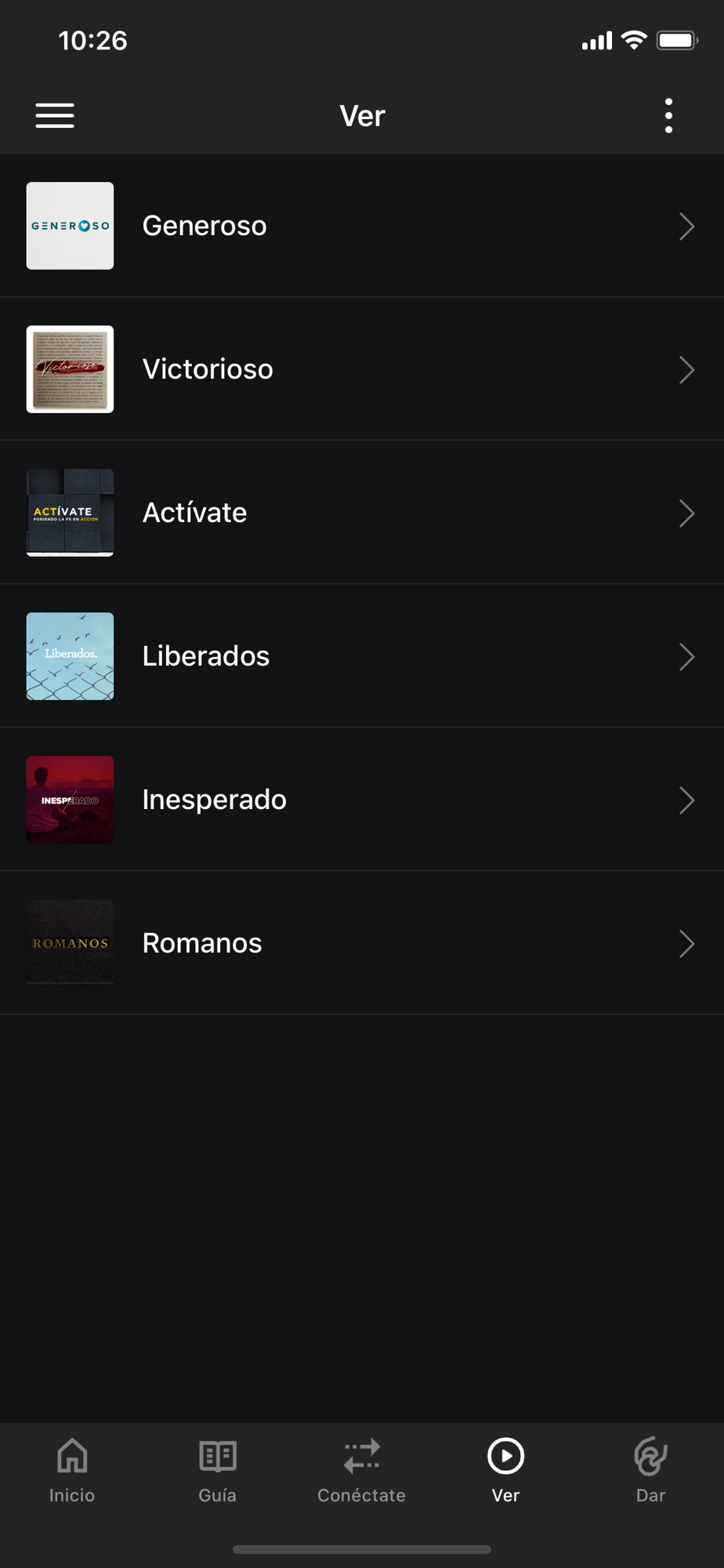This screenshot has height=1568, width=724.
Task: Go to the Guía tab
Action: [x=217, y=1470]
